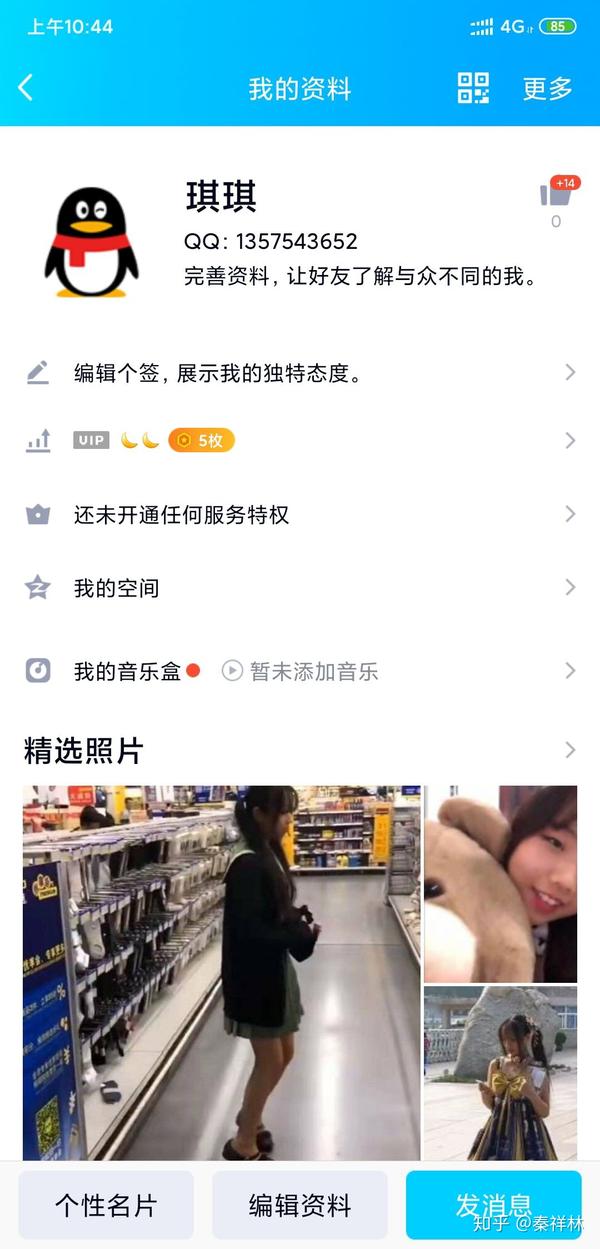Tap the 个性名片 button
The height and width of the screenshot is (1249, 600).
(106, 1205)
